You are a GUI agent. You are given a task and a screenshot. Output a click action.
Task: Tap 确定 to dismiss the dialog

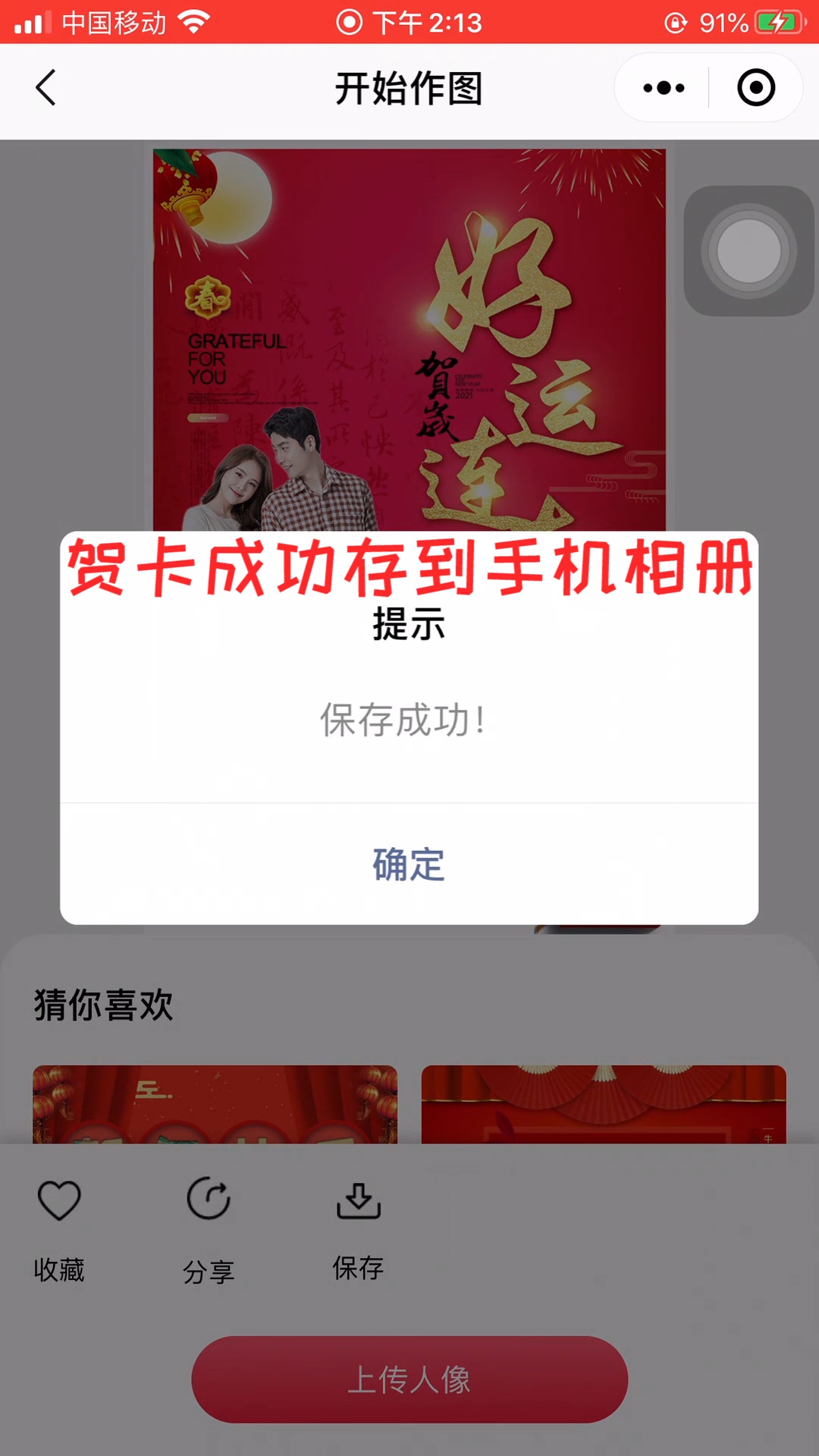409,864
